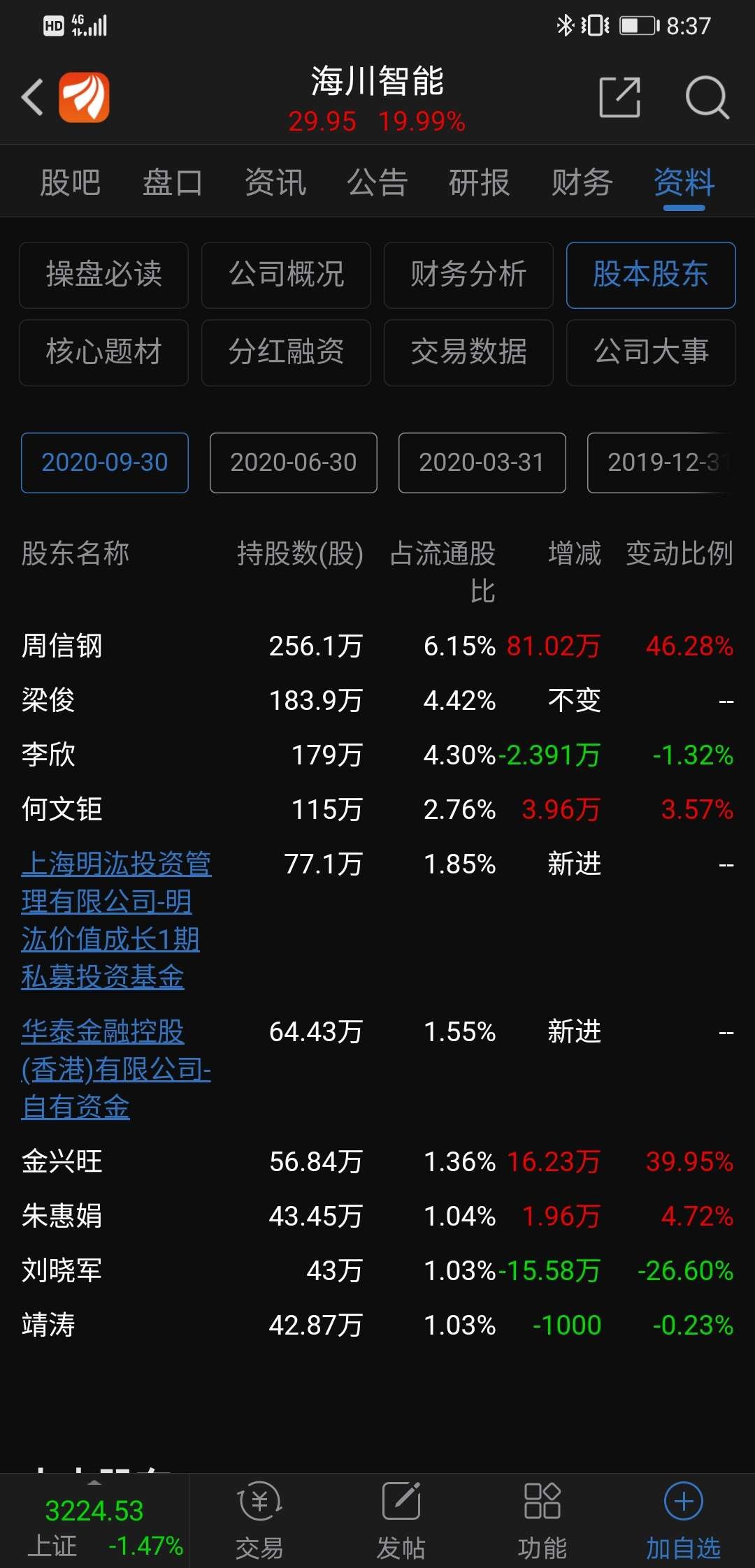
Task: Show the 财务分析 section
Action: [468, 275]
